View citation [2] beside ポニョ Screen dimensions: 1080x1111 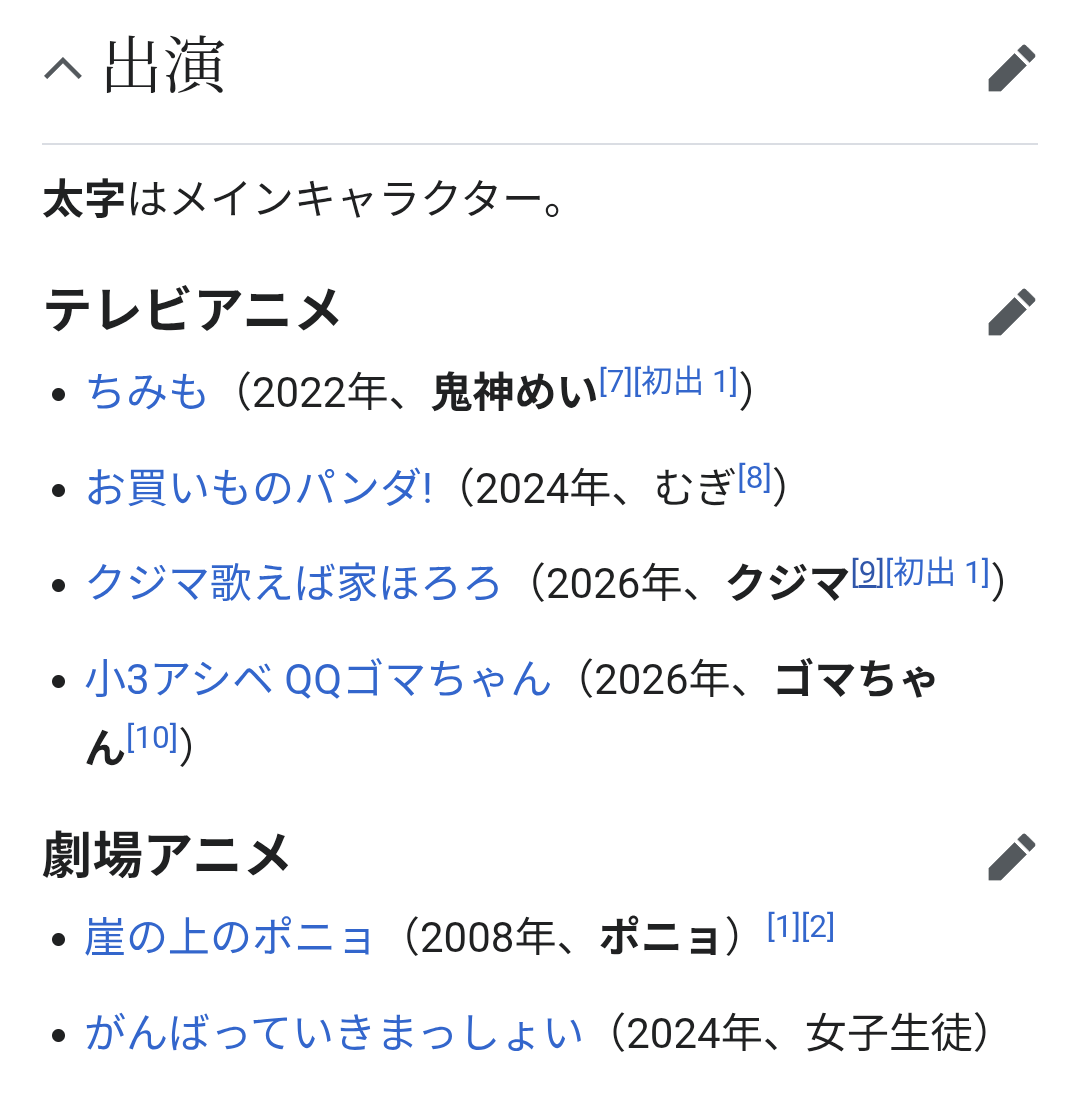point(818,928)
